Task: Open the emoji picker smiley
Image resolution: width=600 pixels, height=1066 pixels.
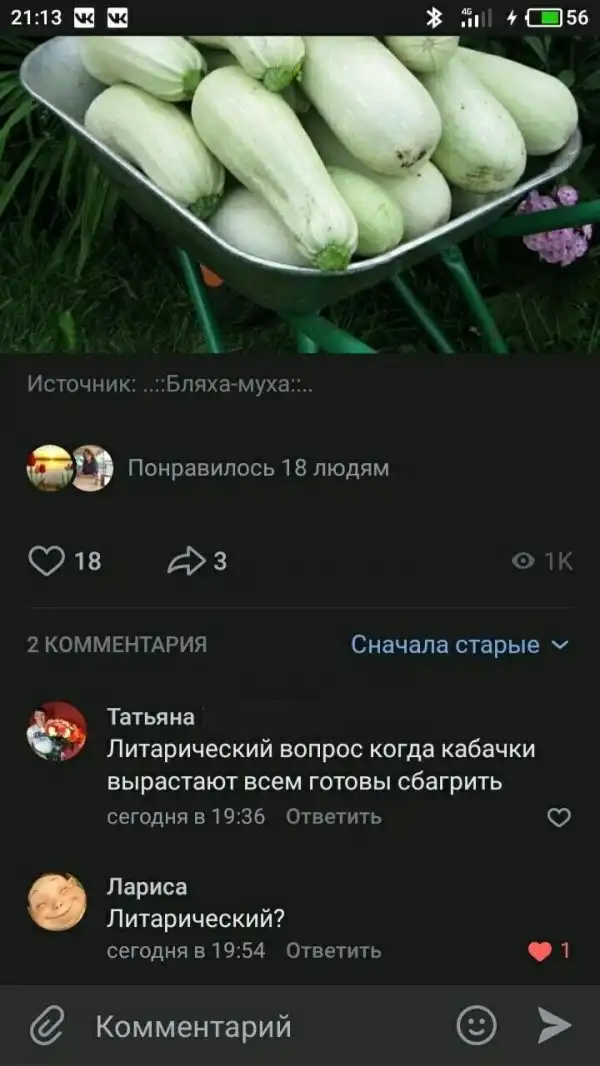Action: [x=476, y=1025]
